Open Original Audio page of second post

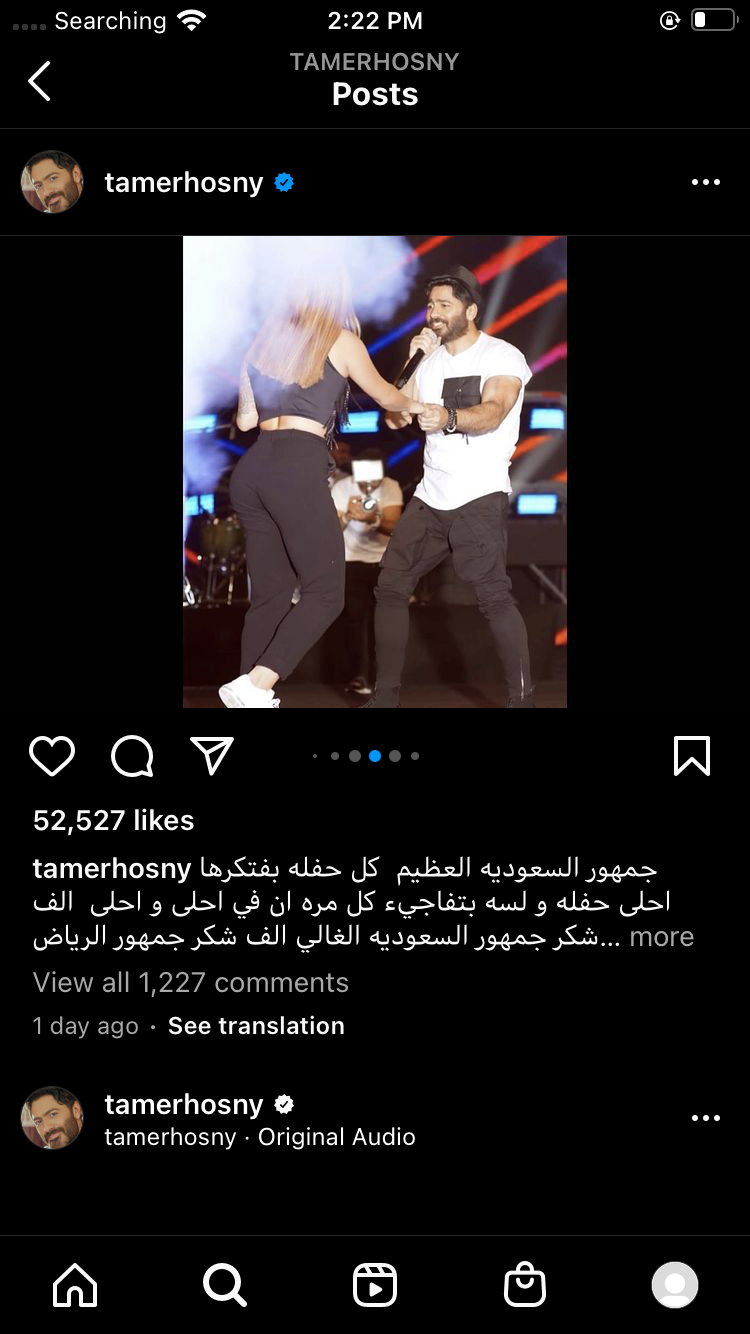coord(336,1137)
